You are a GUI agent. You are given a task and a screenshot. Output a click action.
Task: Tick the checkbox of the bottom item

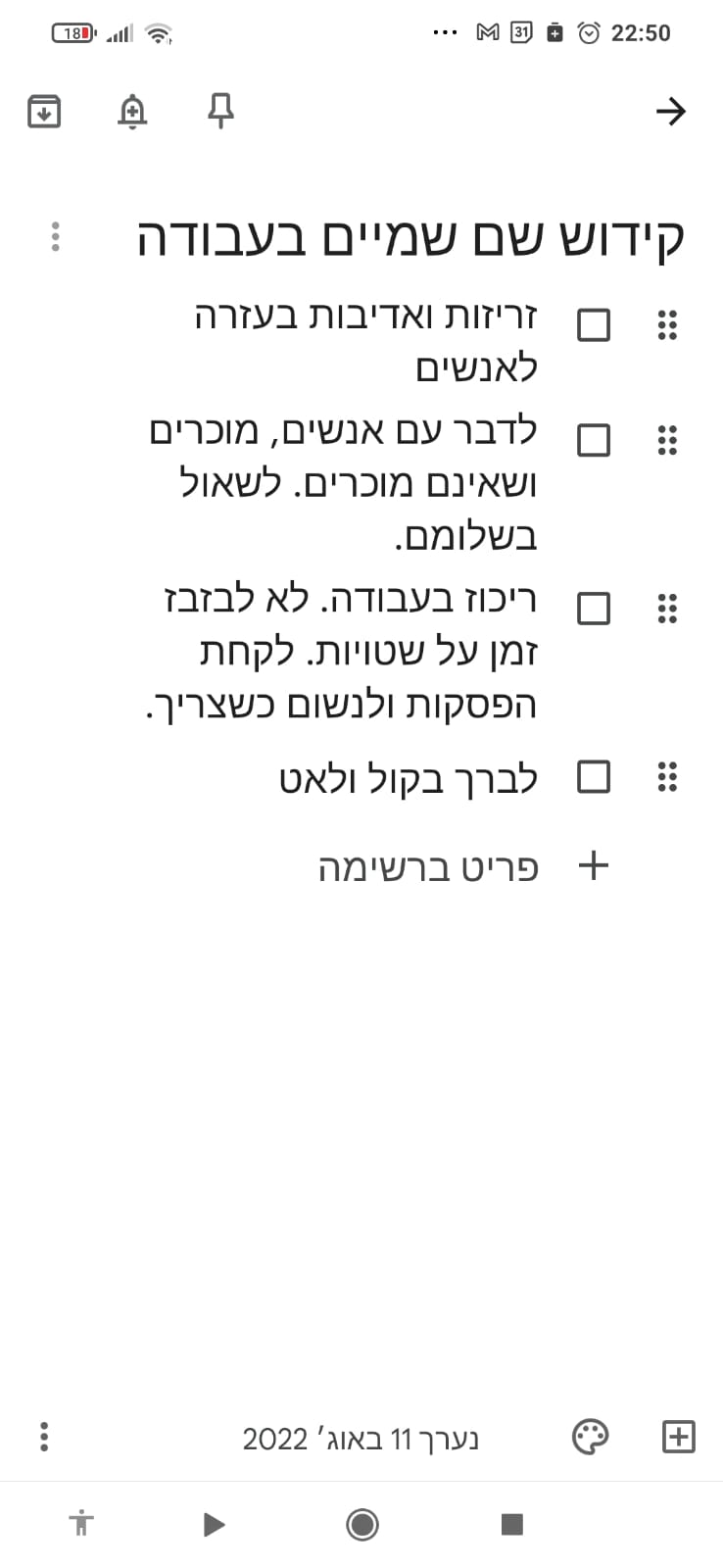click(593, 777)
